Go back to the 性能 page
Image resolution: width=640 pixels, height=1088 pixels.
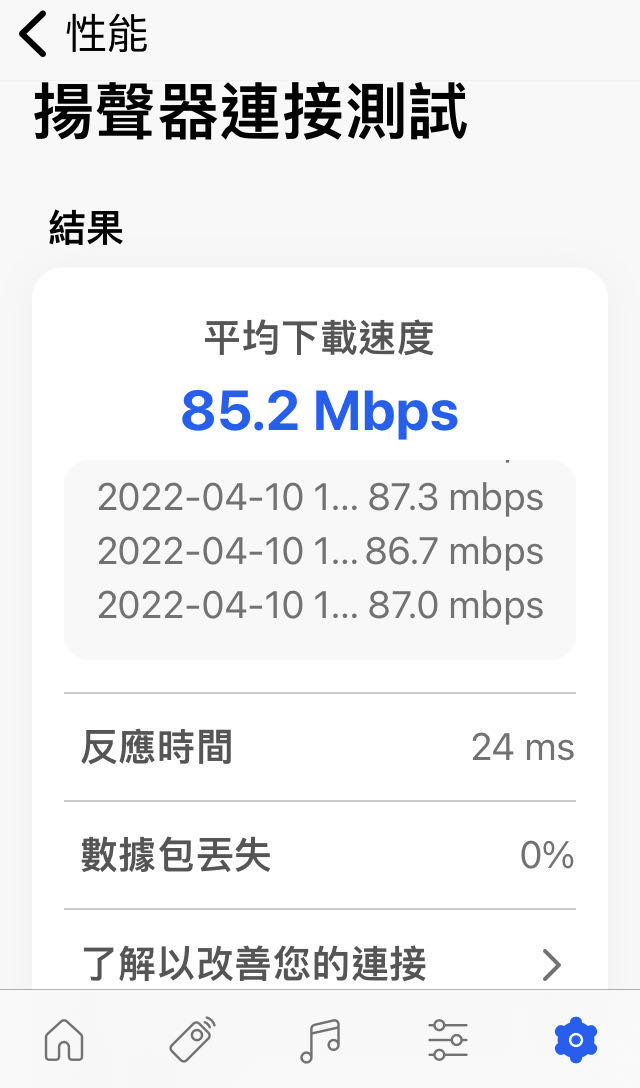tap(82, 33)
